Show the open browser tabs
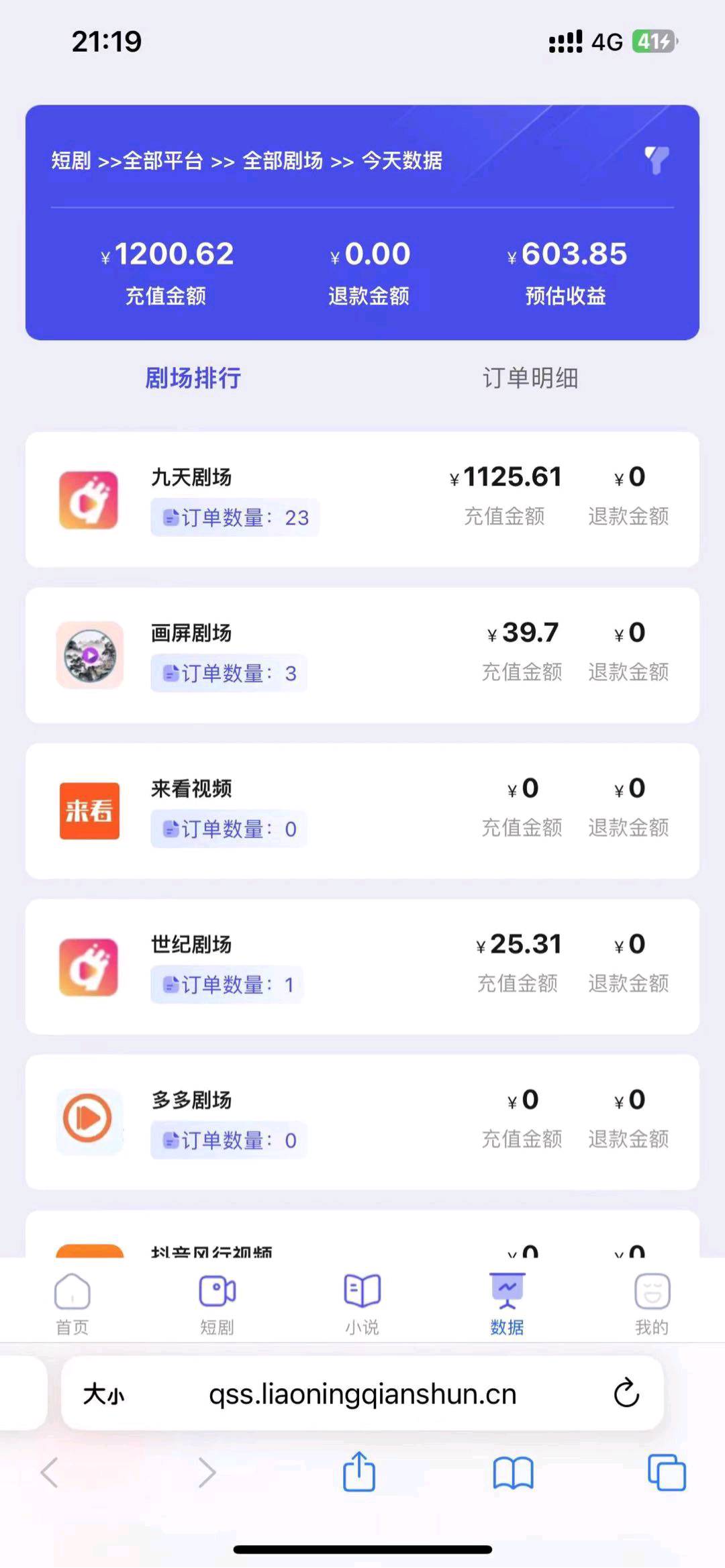The image size is (725, 1568). coord(667,1473)
